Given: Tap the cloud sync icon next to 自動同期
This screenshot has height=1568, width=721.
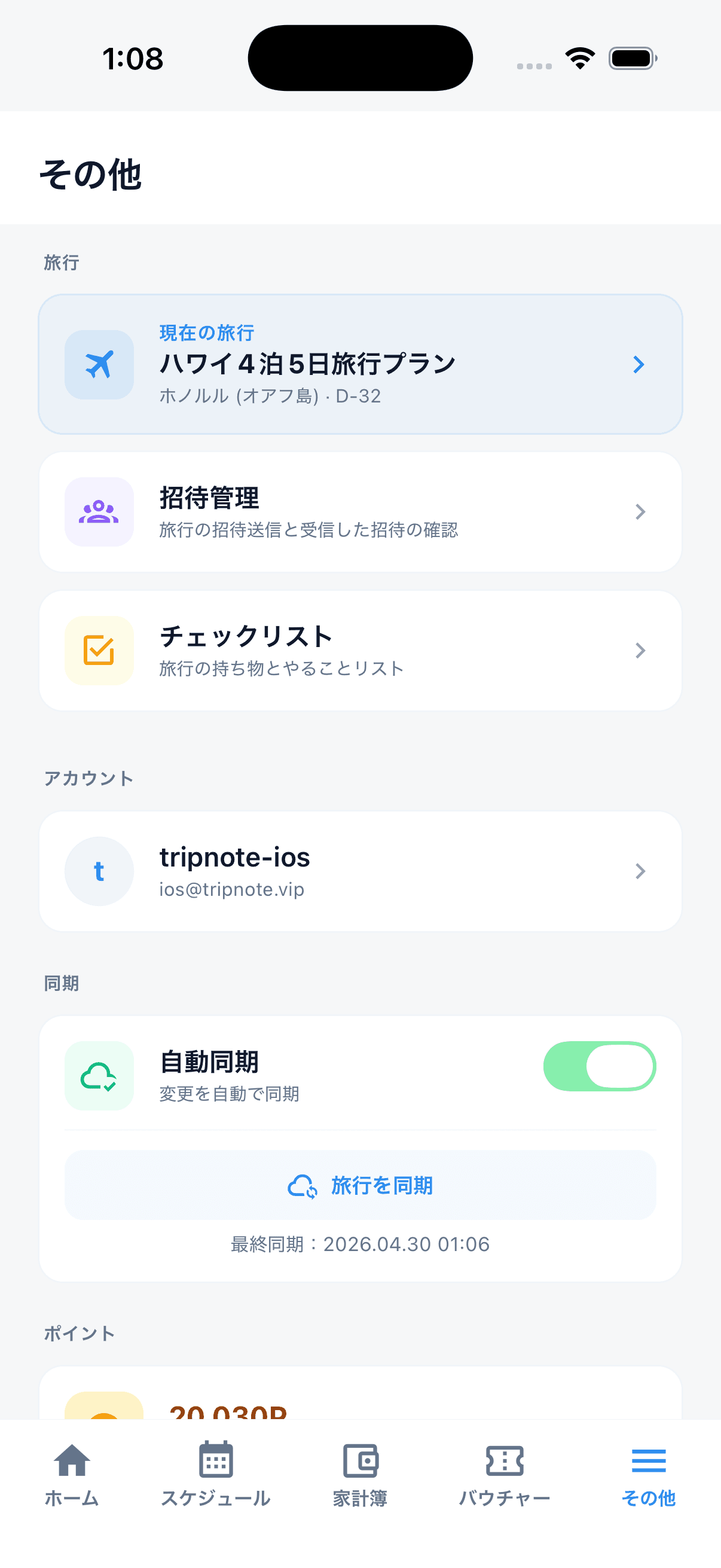Looking at the screenshot, I should click(x=99, y=1075).
